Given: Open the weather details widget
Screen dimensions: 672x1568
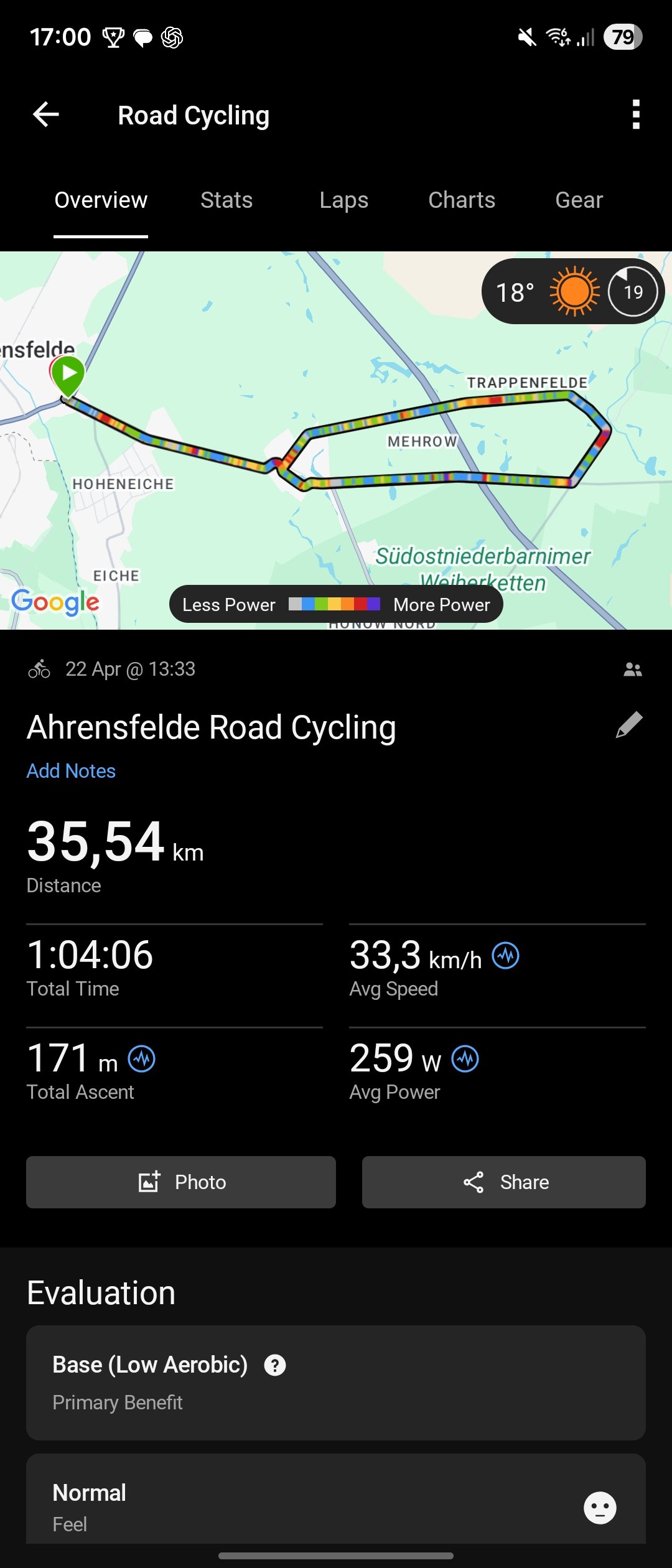Looking at the screenshot, I should tap(572, 291).
